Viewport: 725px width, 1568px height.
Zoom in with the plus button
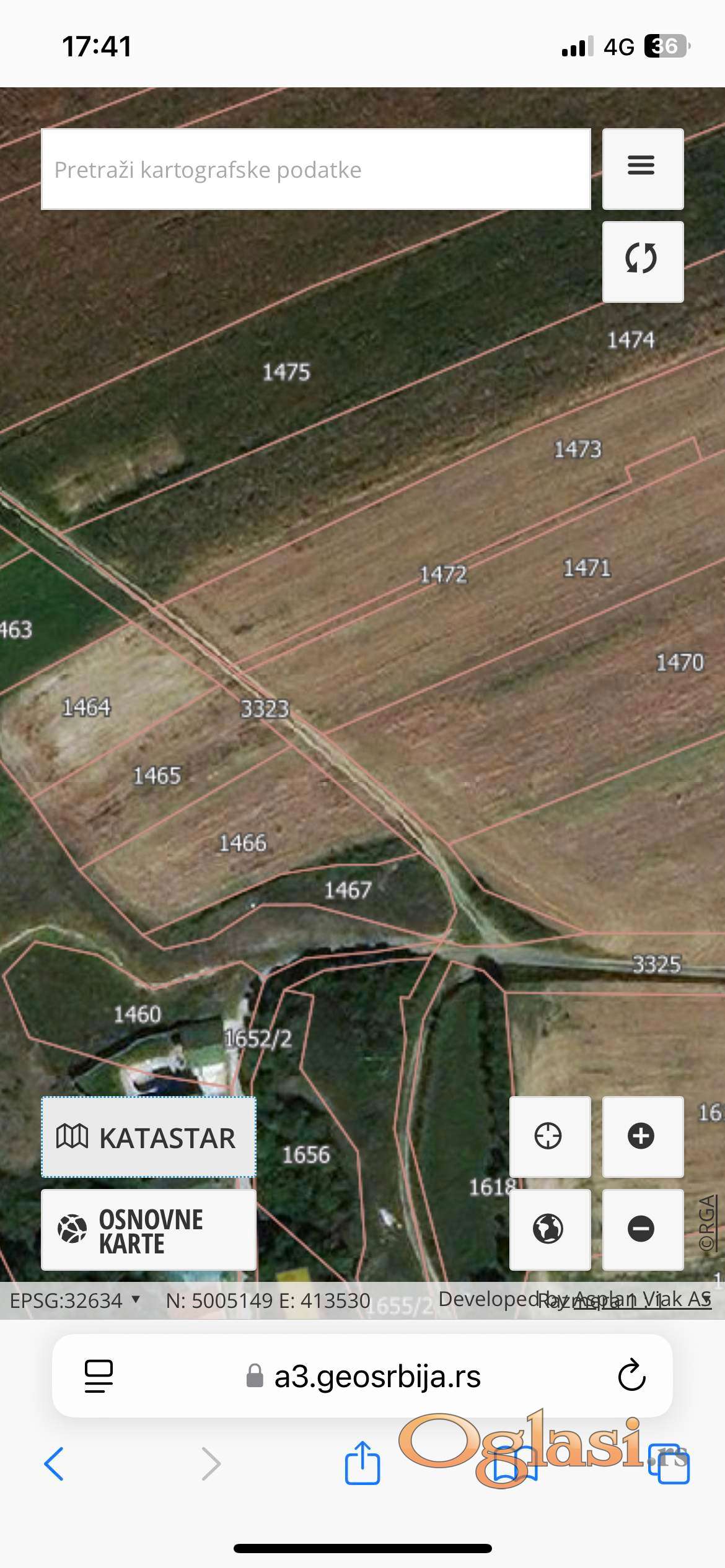643,1136
